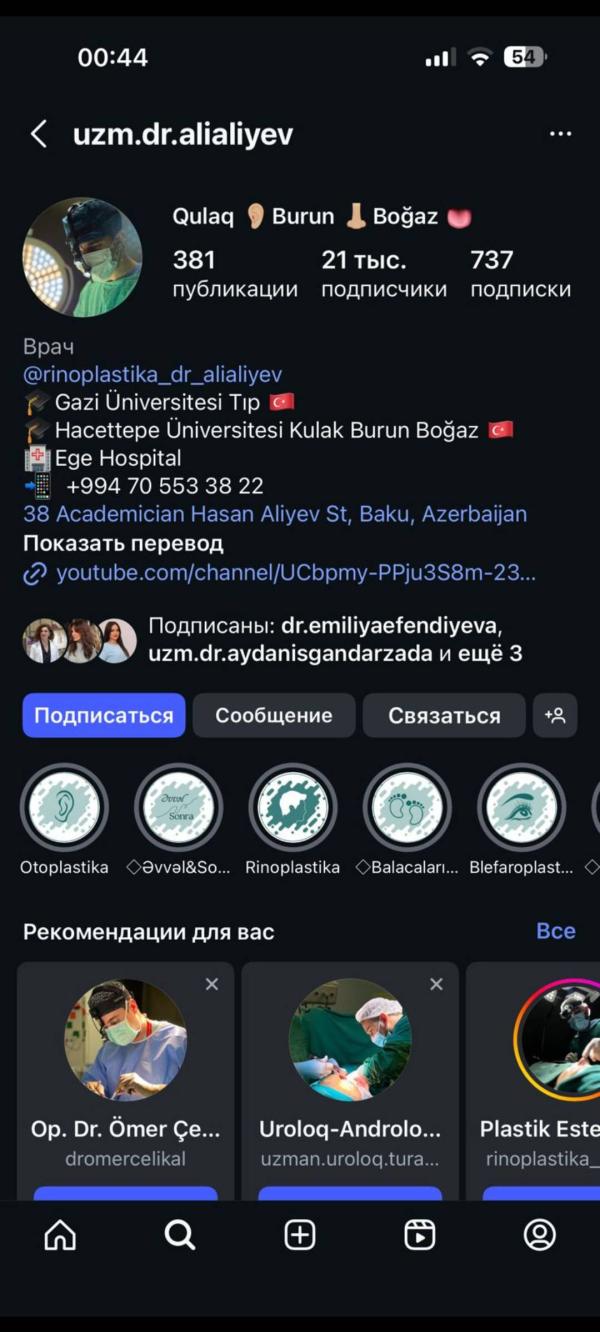
Task: Open the Reels tab
Action: coord(420,1235)
